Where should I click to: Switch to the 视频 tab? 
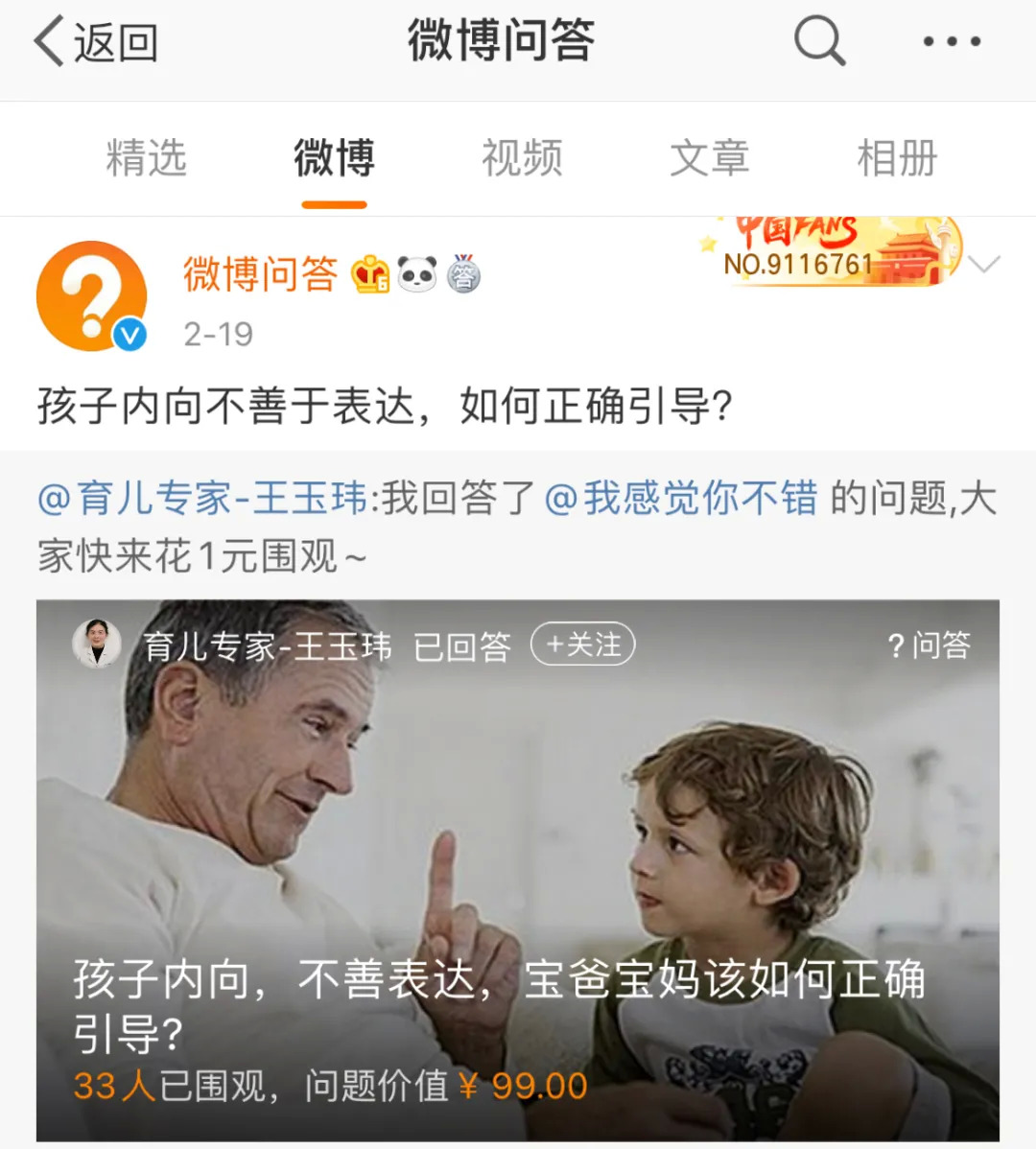pyautogui.click(x=522, y=158)
